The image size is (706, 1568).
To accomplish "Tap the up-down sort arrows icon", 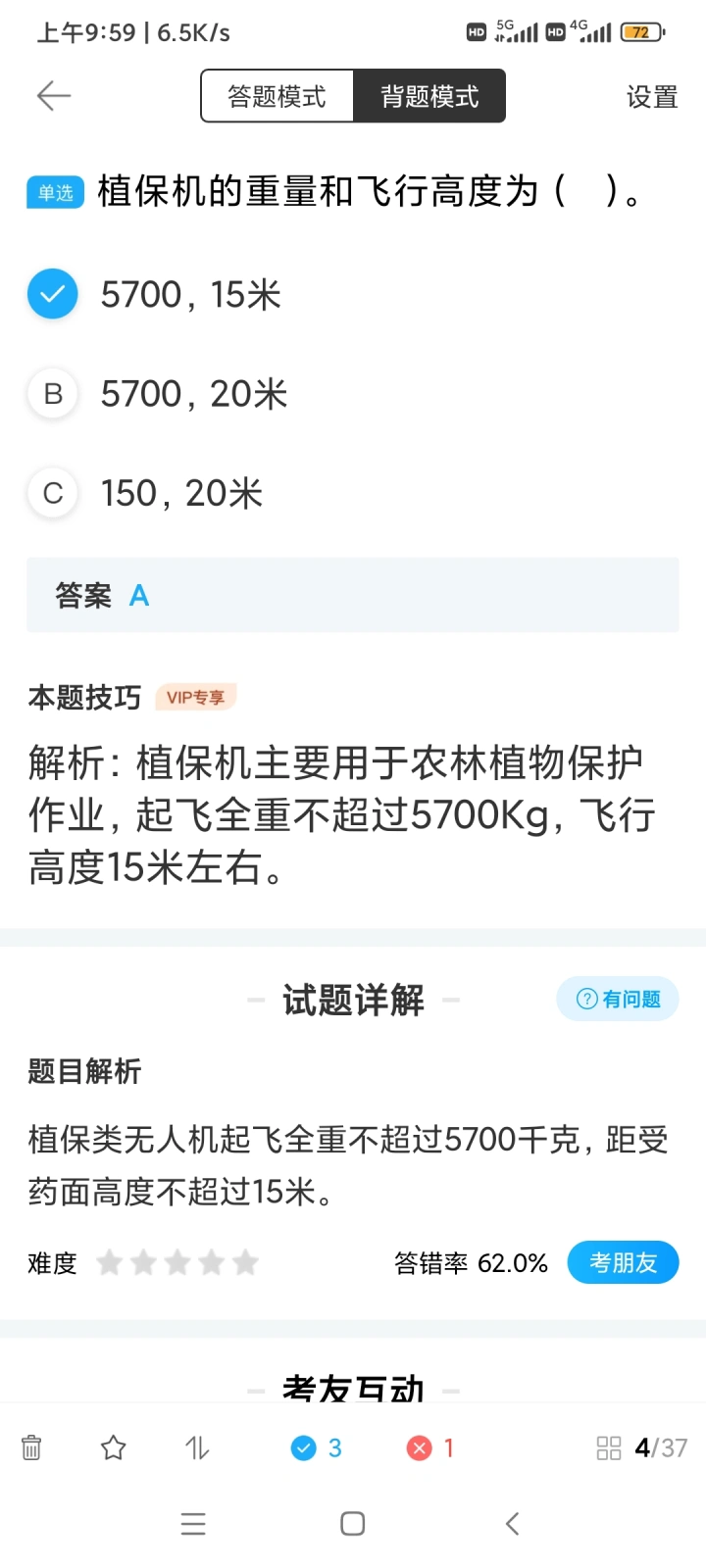I will (197, 1447).
